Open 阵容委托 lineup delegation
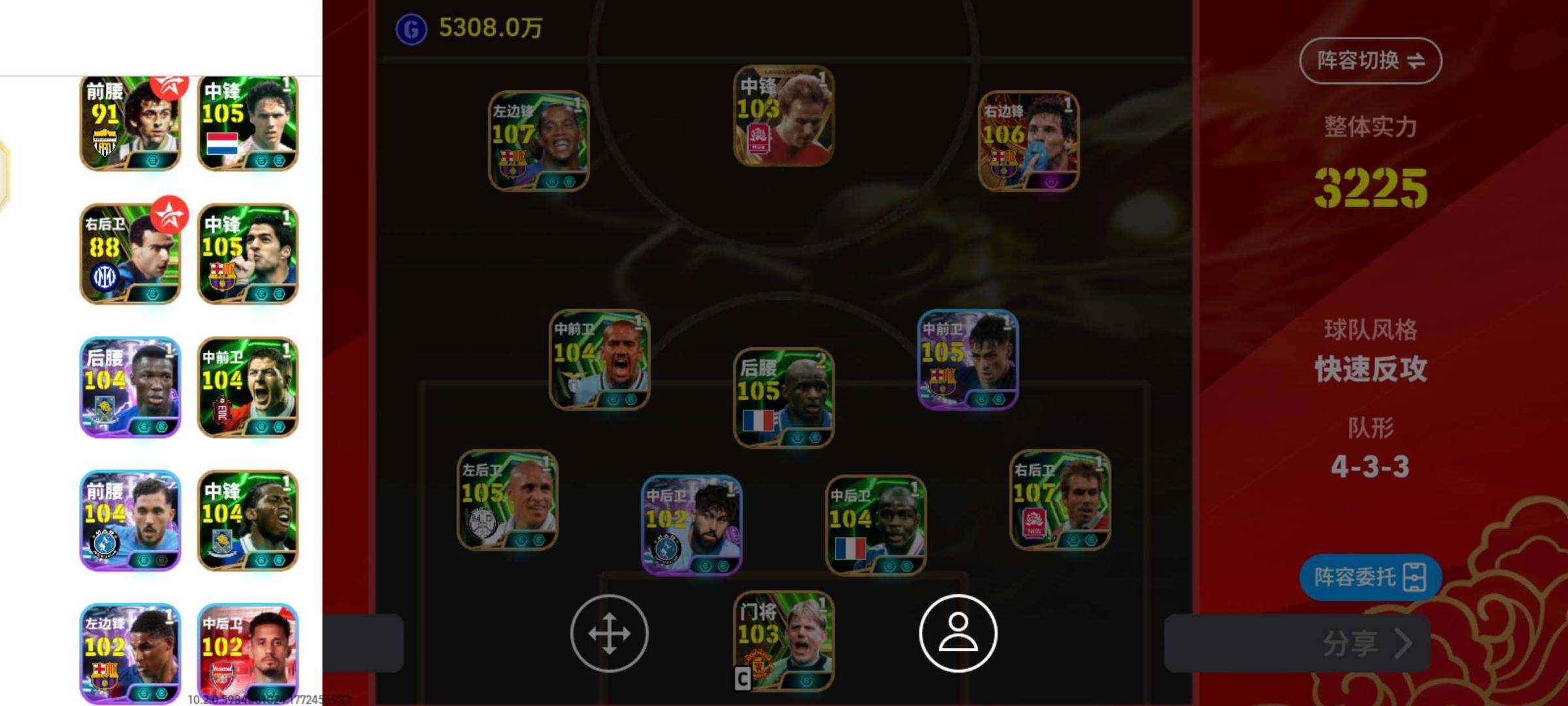 [1370, 577]
